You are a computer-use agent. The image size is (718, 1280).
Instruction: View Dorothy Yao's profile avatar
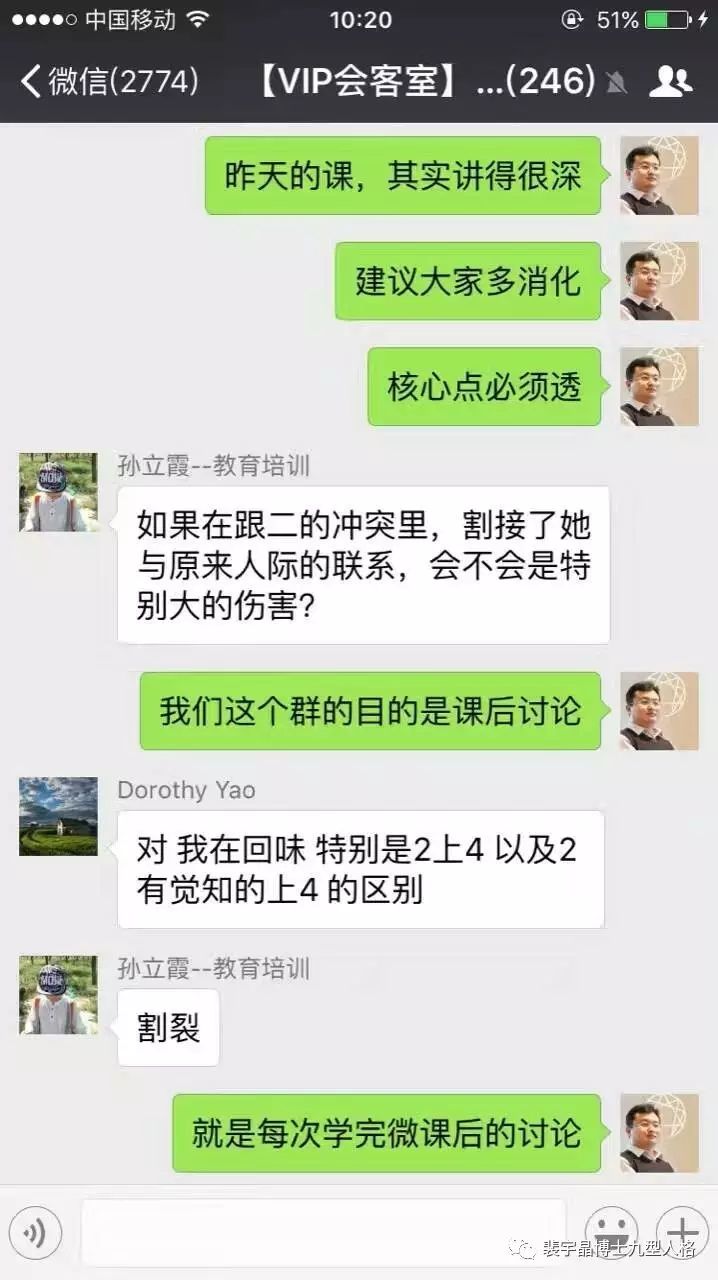59,816
